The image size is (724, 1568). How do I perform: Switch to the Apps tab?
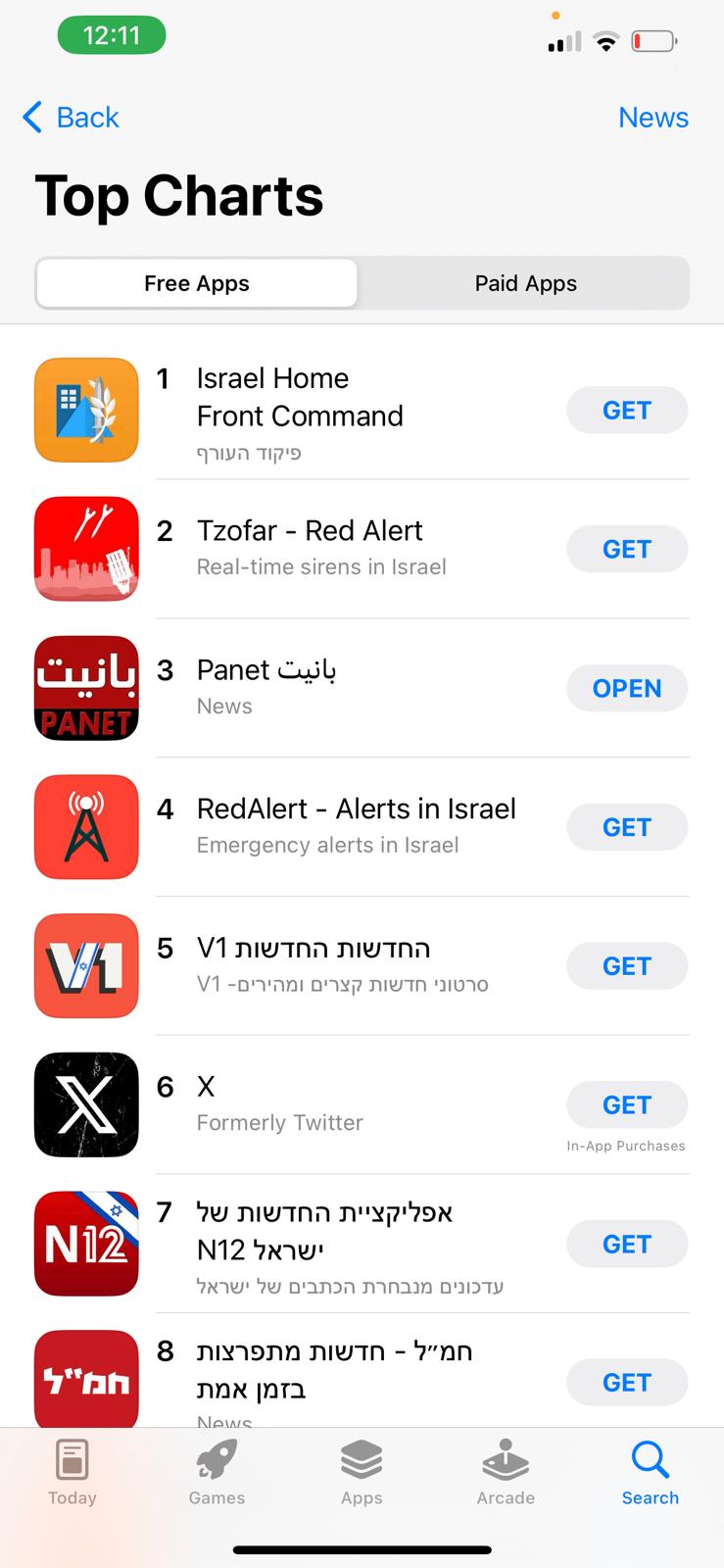click(362, 1472)
